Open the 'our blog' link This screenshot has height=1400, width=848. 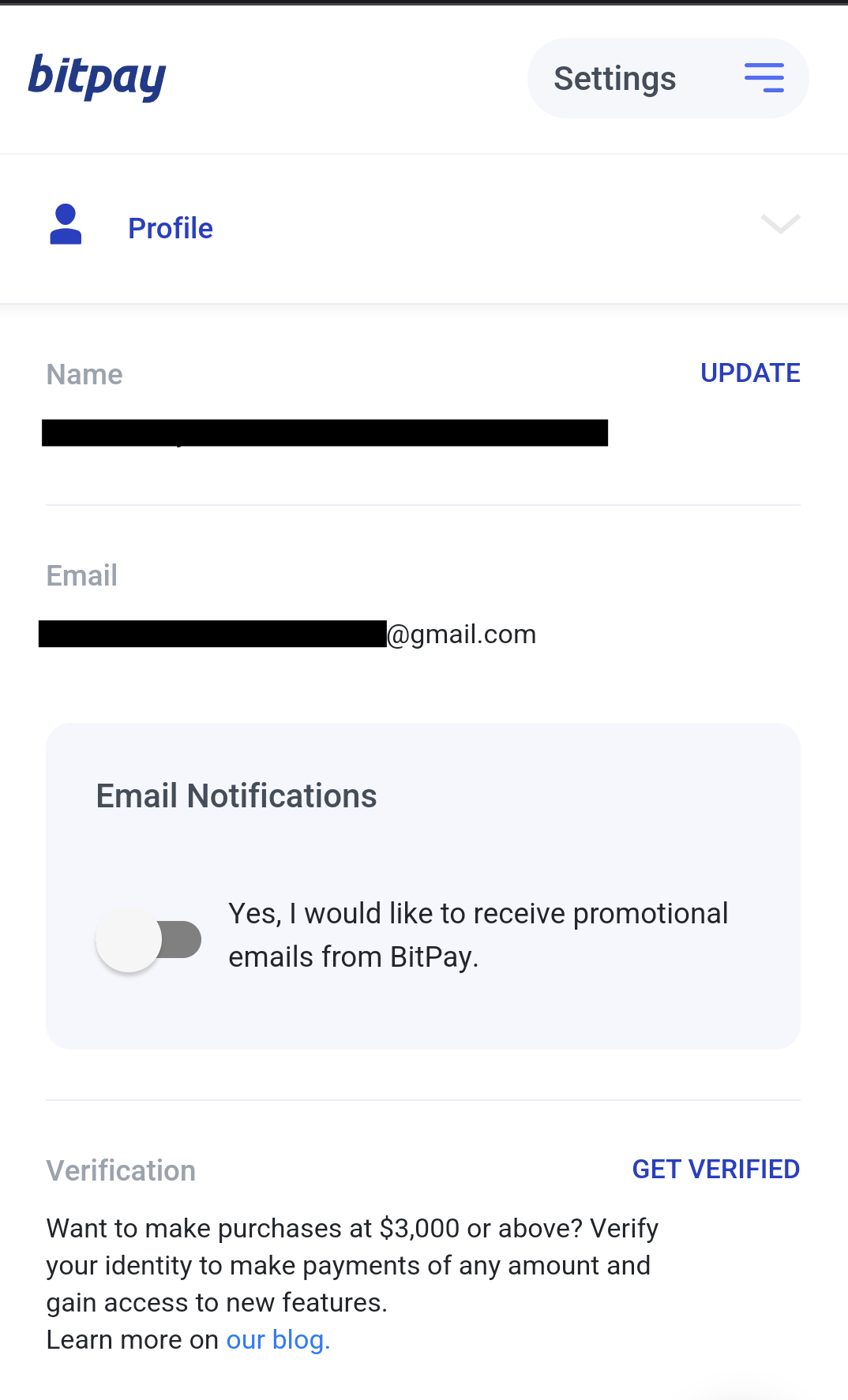(278, 1339)
